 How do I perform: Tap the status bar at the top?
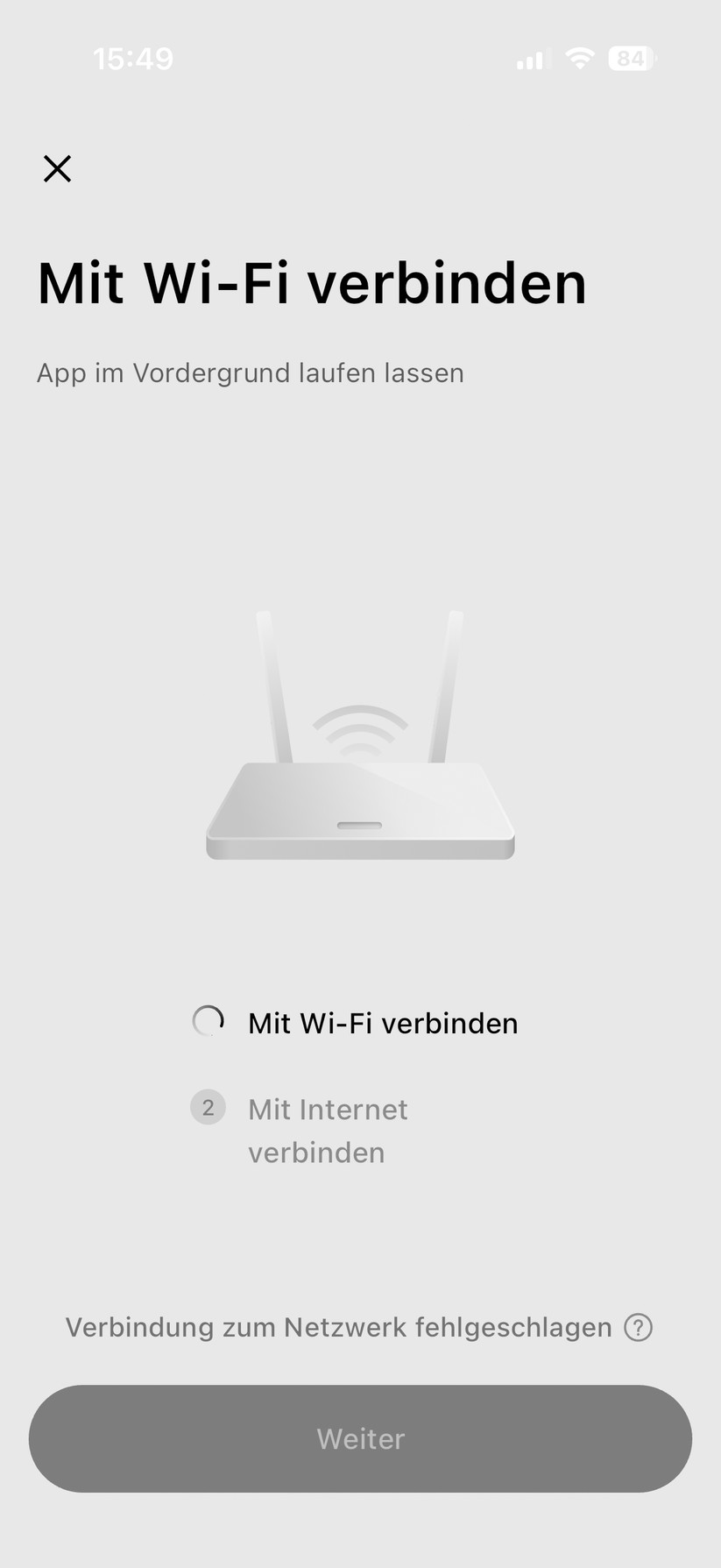(x=360, y=58)
